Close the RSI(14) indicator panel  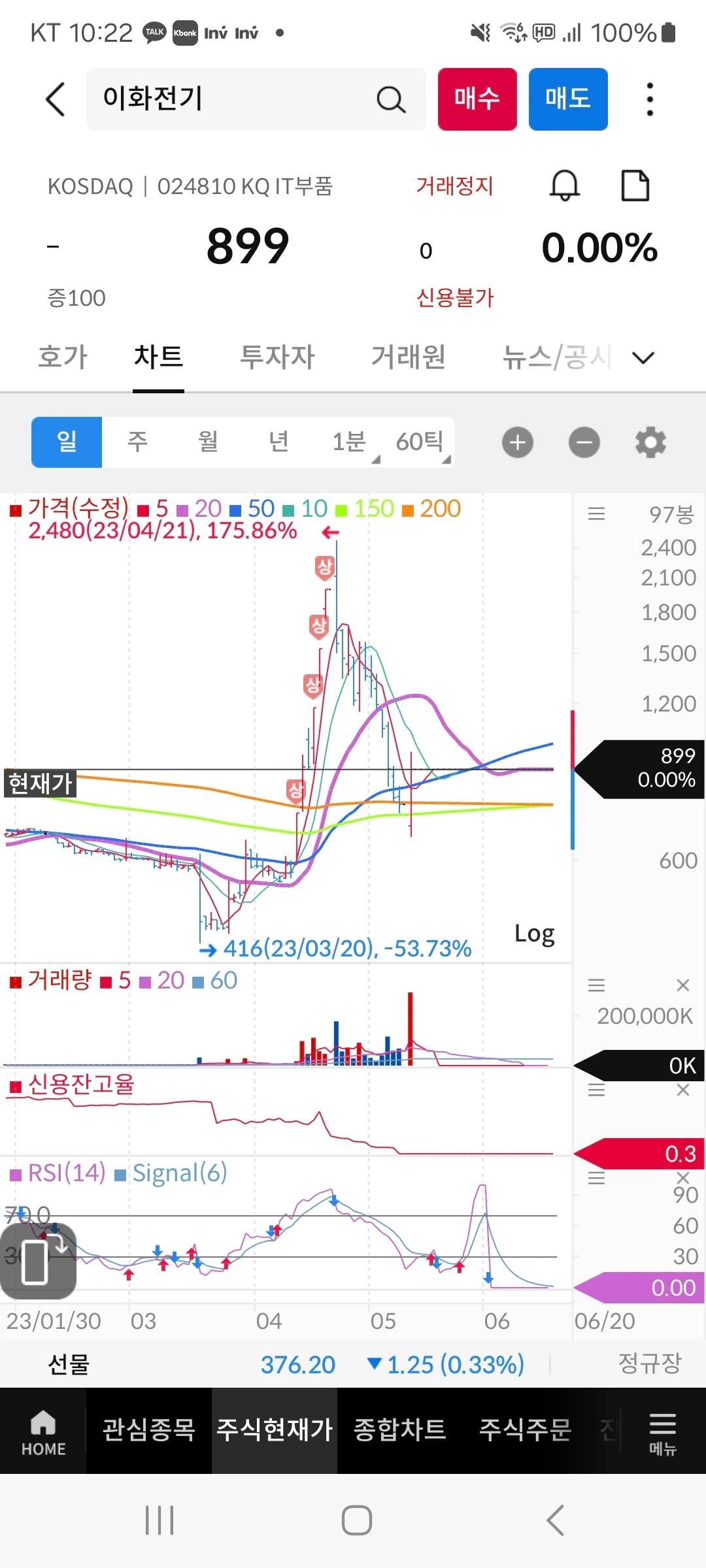[x=682, y=1178]
